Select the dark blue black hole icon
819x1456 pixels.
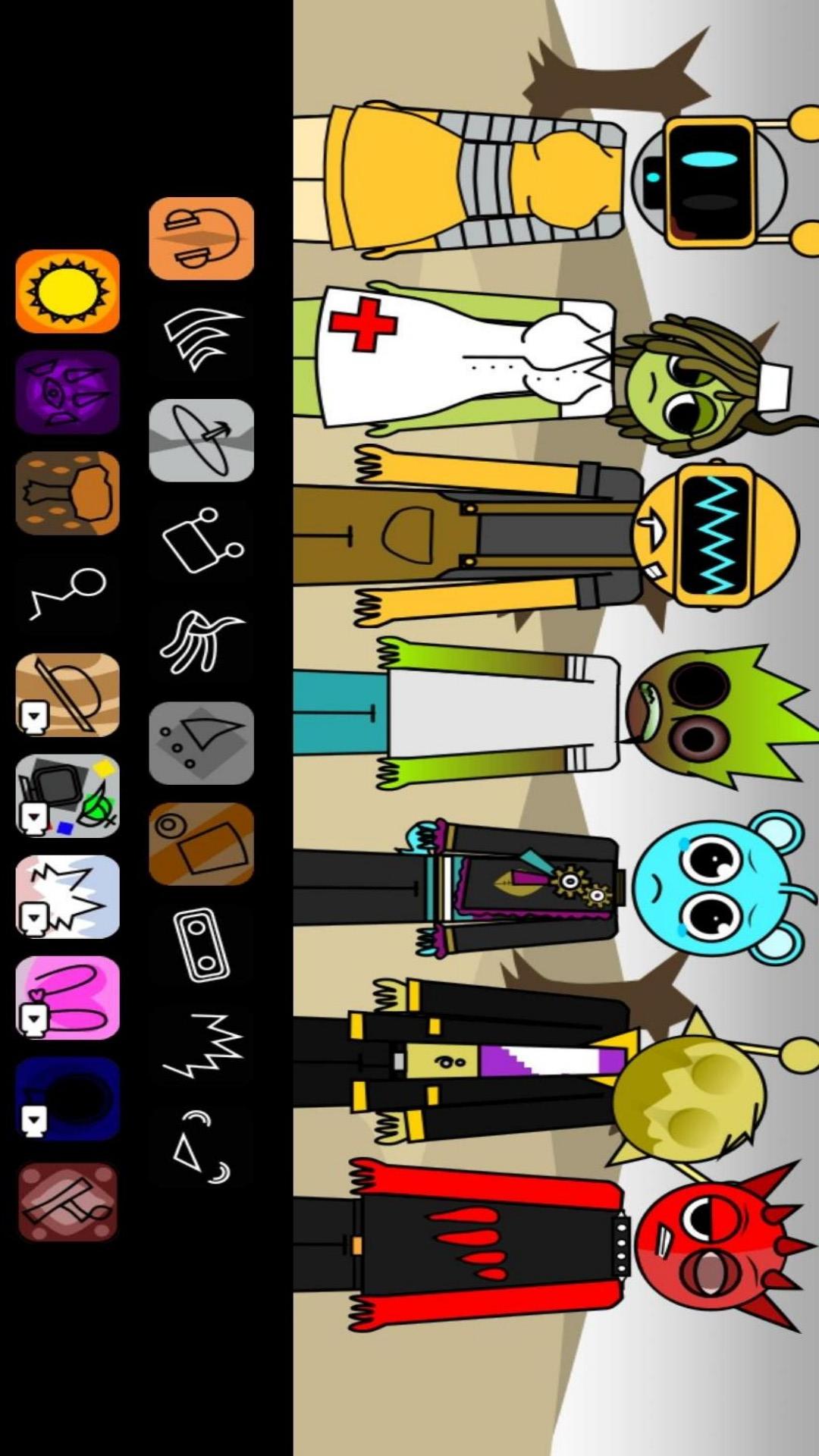(x=67, y=1098)
